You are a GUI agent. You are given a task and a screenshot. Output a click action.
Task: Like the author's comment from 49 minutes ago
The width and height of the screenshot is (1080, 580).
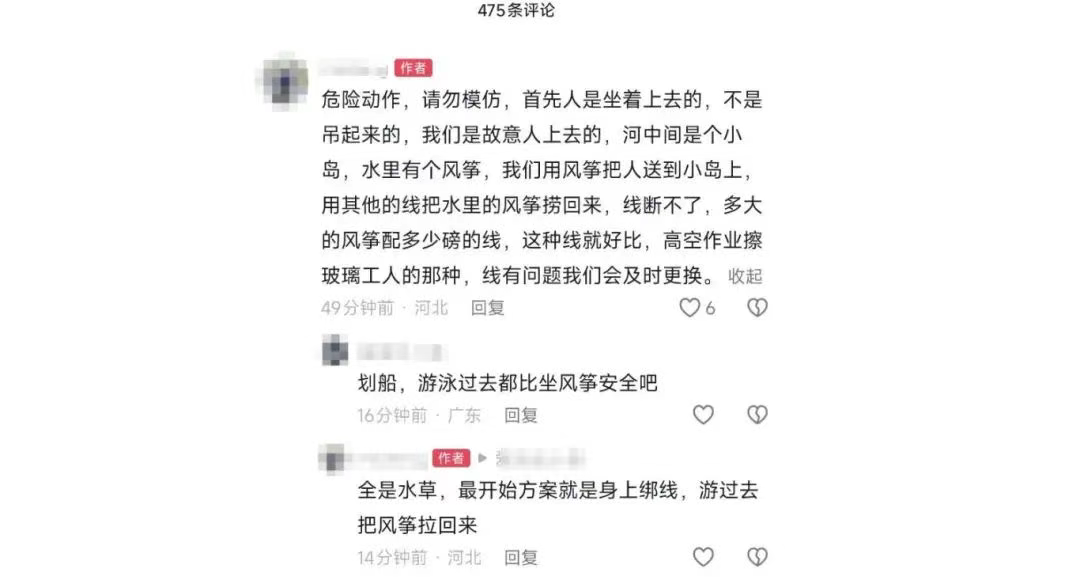pos(690,308)
